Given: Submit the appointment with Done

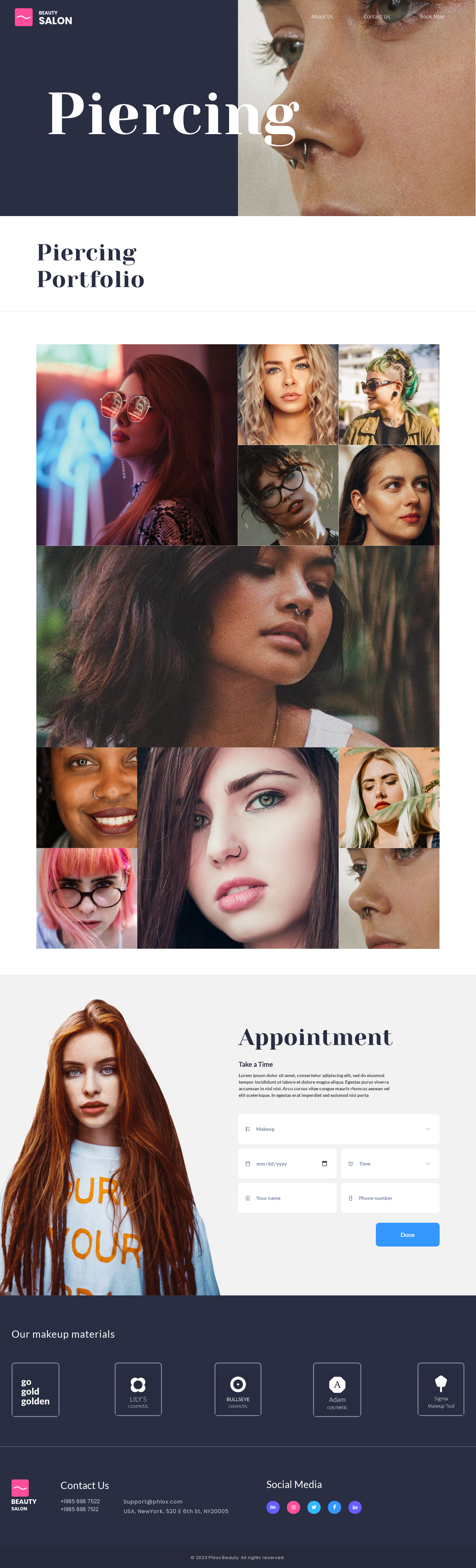Looking at the screenshot, I should (x=407, y=1235).
